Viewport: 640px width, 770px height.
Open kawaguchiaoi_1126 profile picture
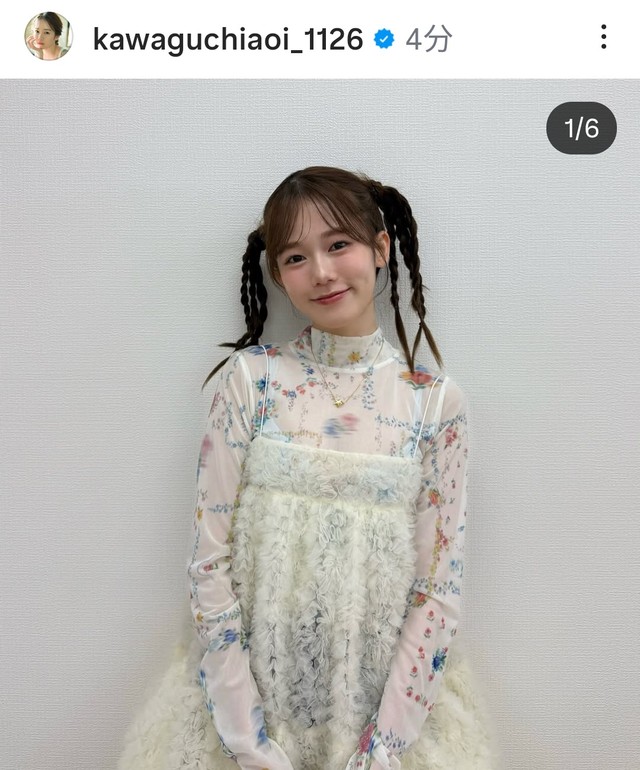coord(48,37)
